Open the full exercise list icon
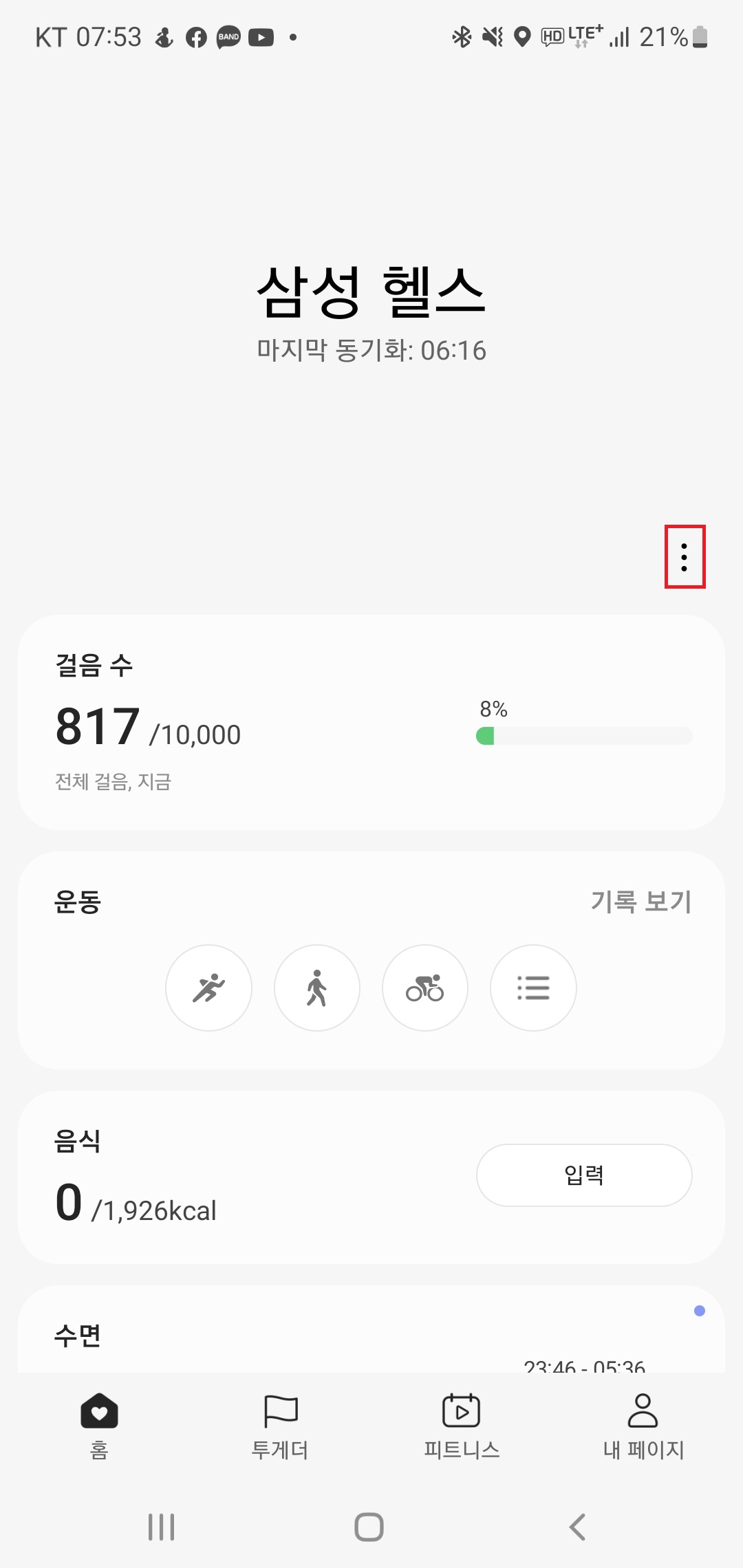The image size is (743, 1568). click(x=533, y=988)
